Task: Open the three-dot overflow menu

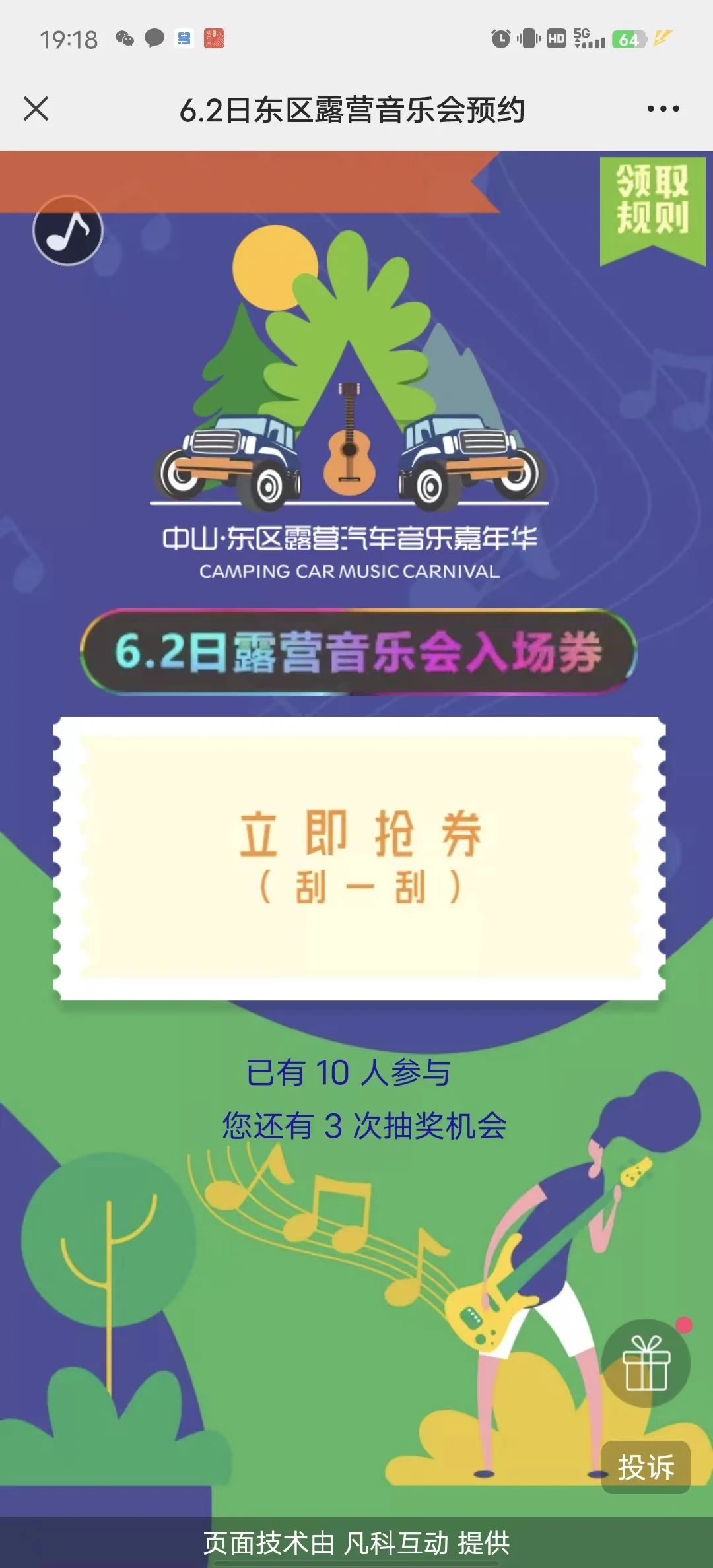Action: 663,109
